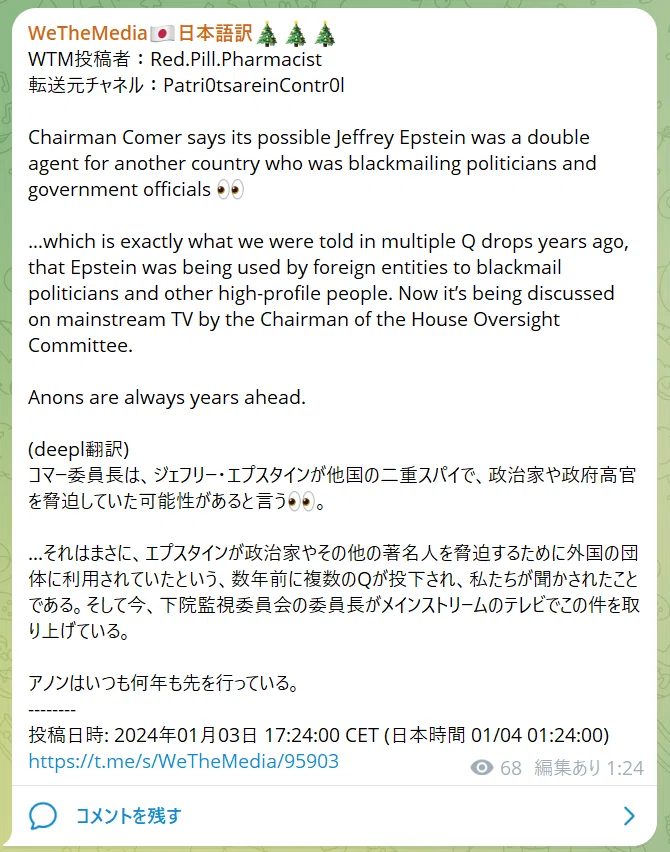This screenshot has width=670, height=852.
Task: Tap the chevron arrow in the comment bar
Action: point(629,816)
